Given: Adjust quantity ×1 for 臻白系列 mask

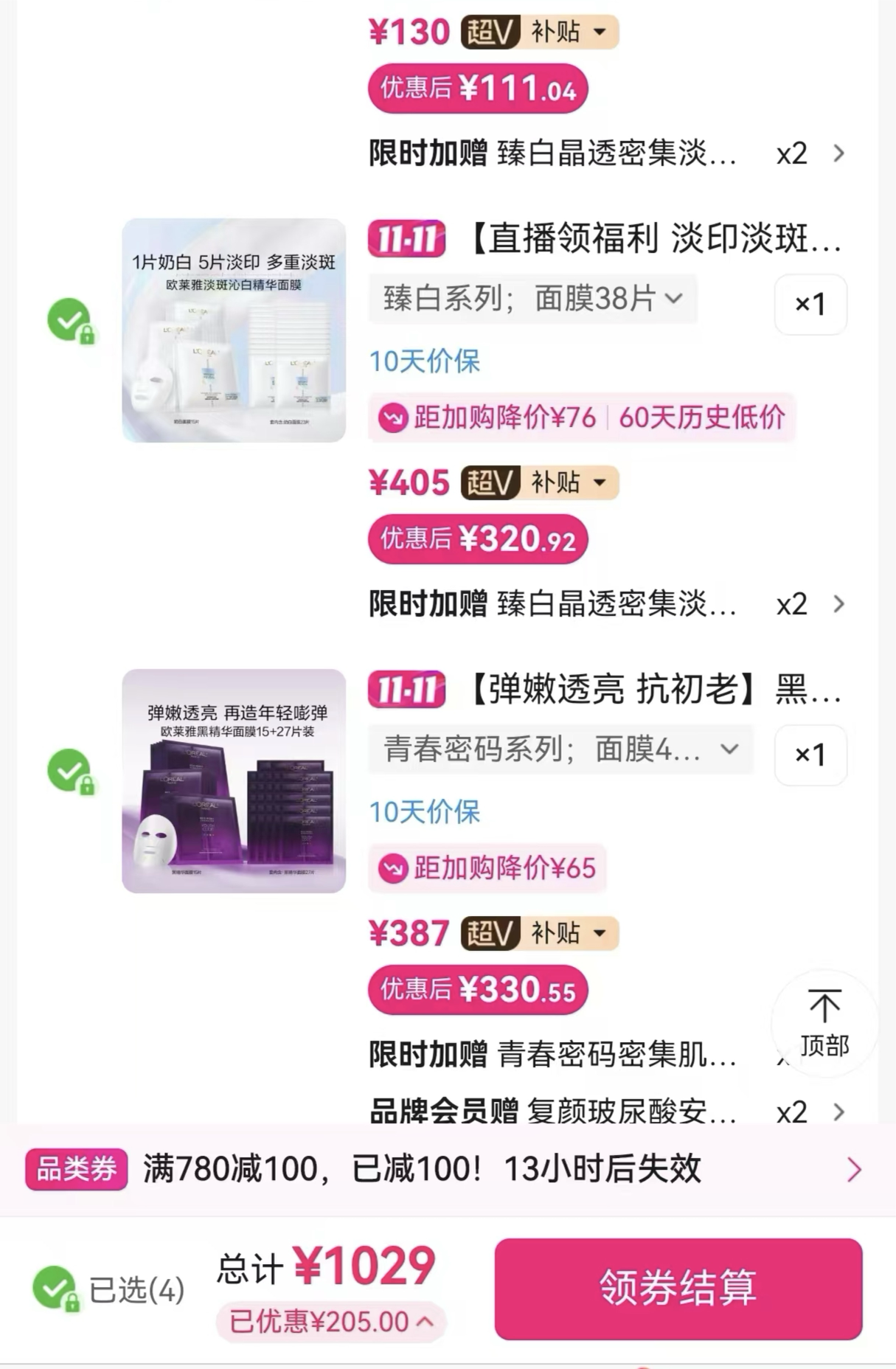Looking at the screenshot, I should [x=810, y=304].
